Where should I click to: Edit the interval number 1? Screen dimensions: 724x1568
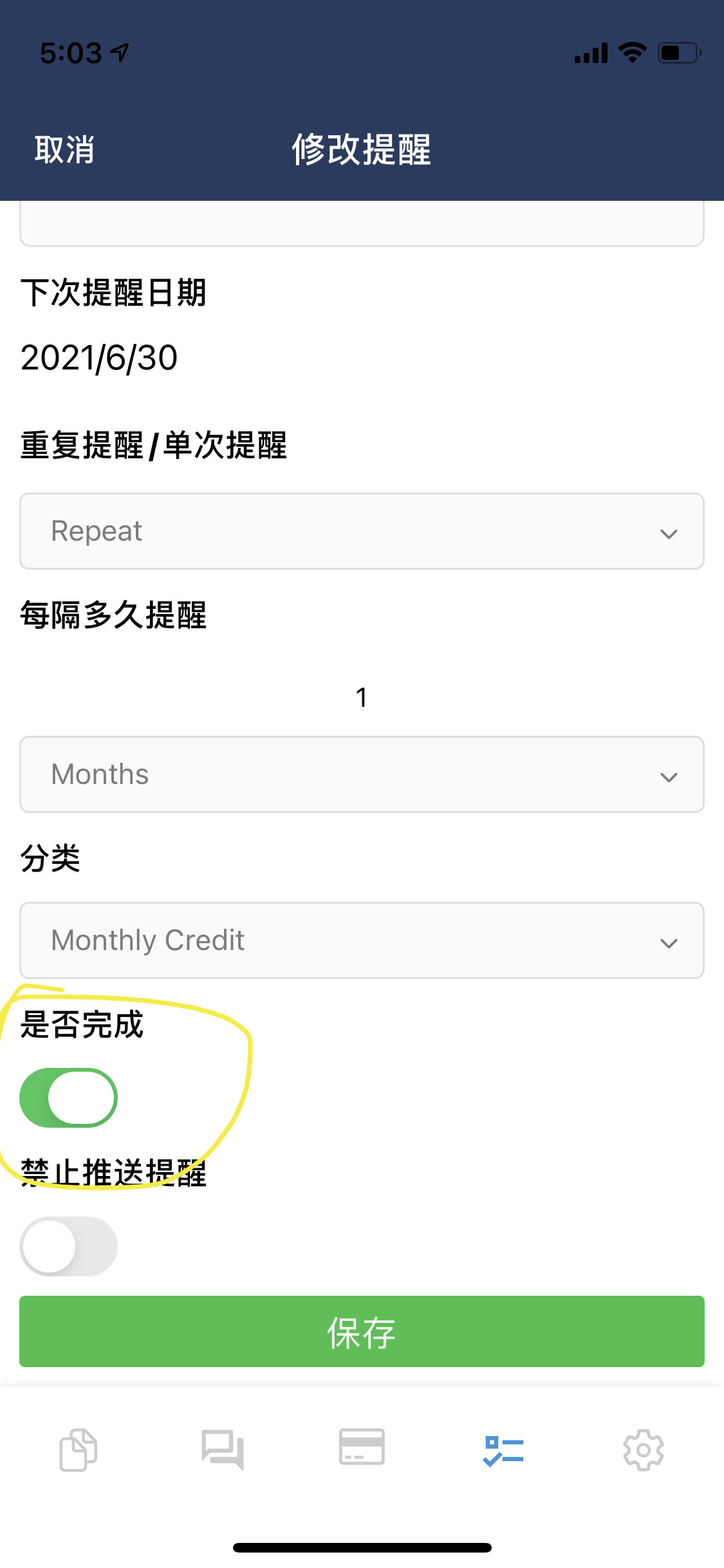pos(362,697)
